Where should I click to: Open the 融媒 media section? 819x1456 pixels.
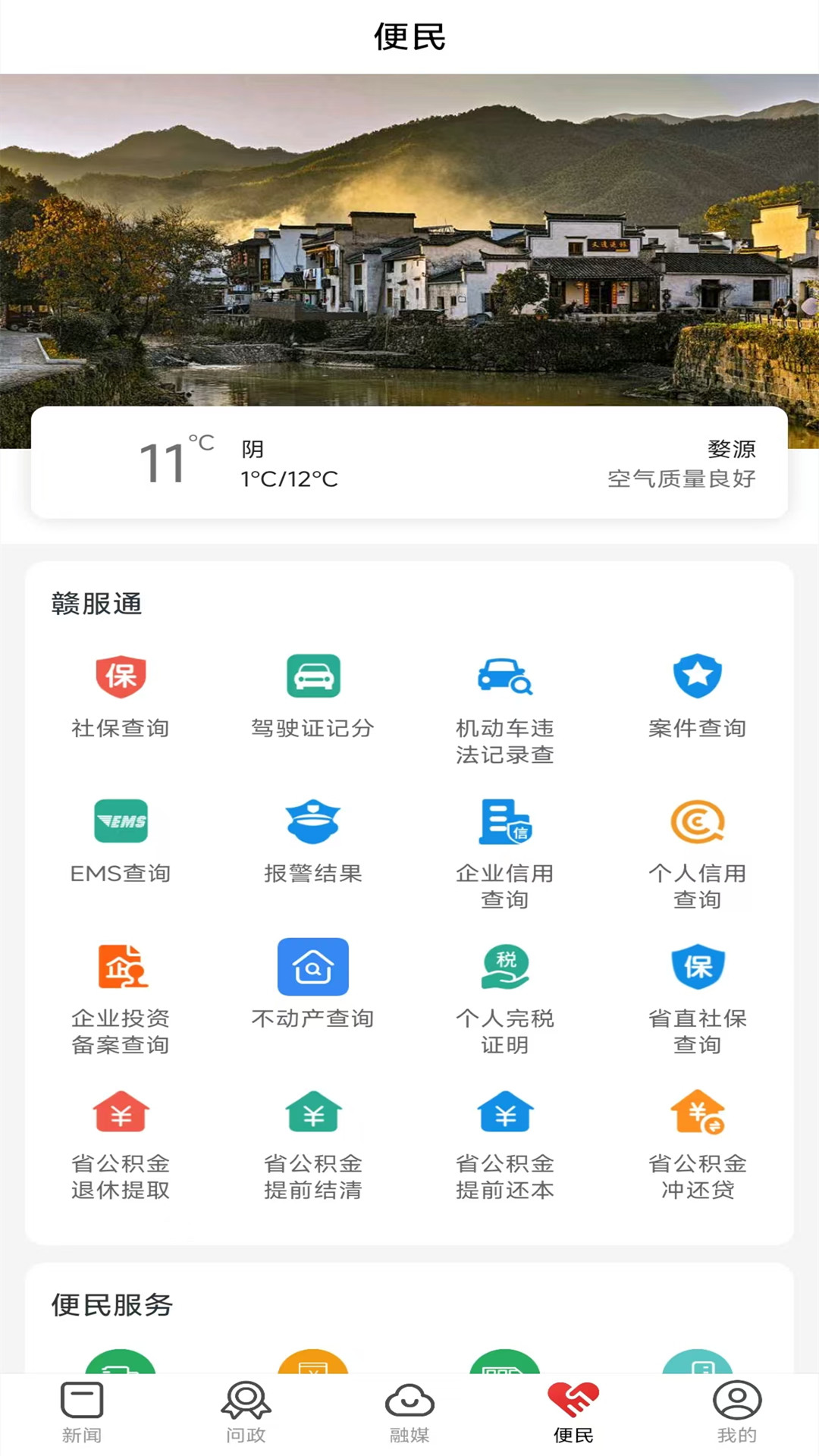pyautogui.click(x=409, y=1410)
